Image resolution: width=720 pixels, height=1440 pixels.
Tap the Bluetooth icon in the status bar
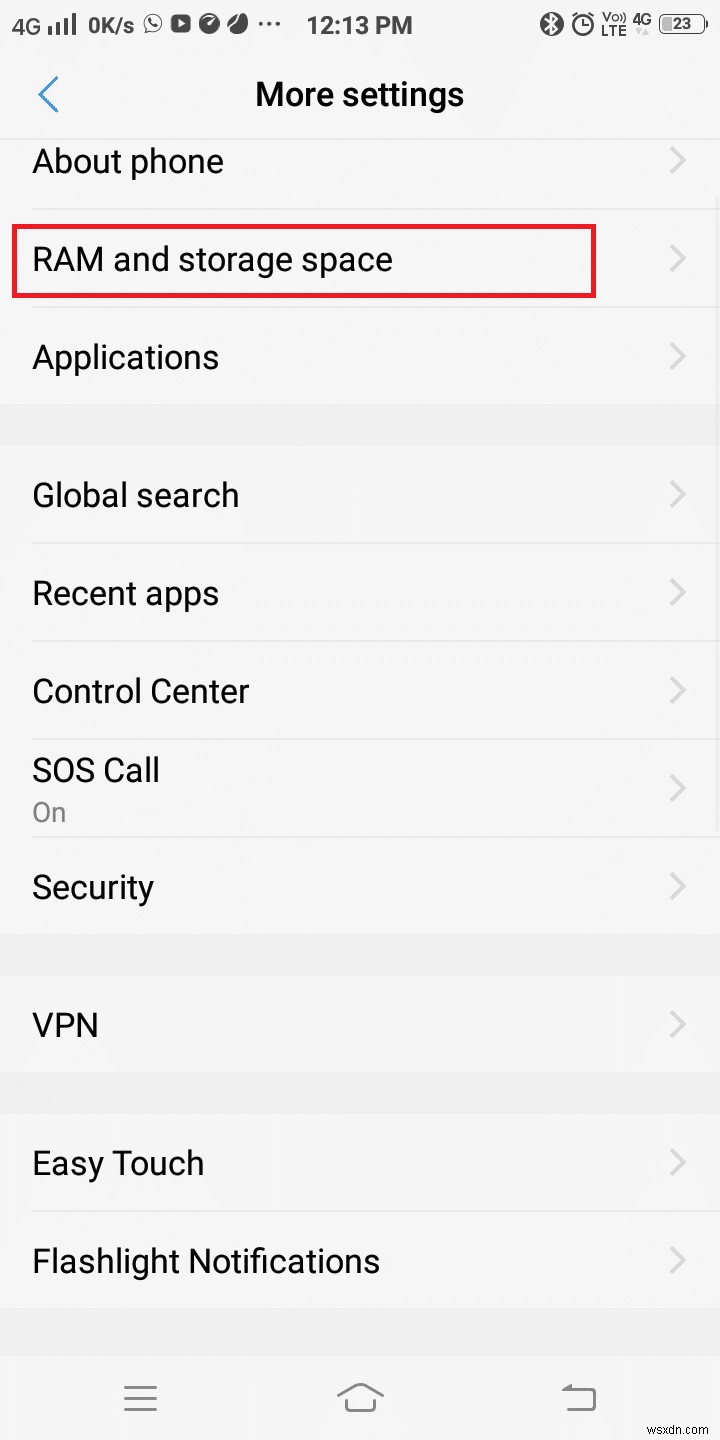point(552,24)
